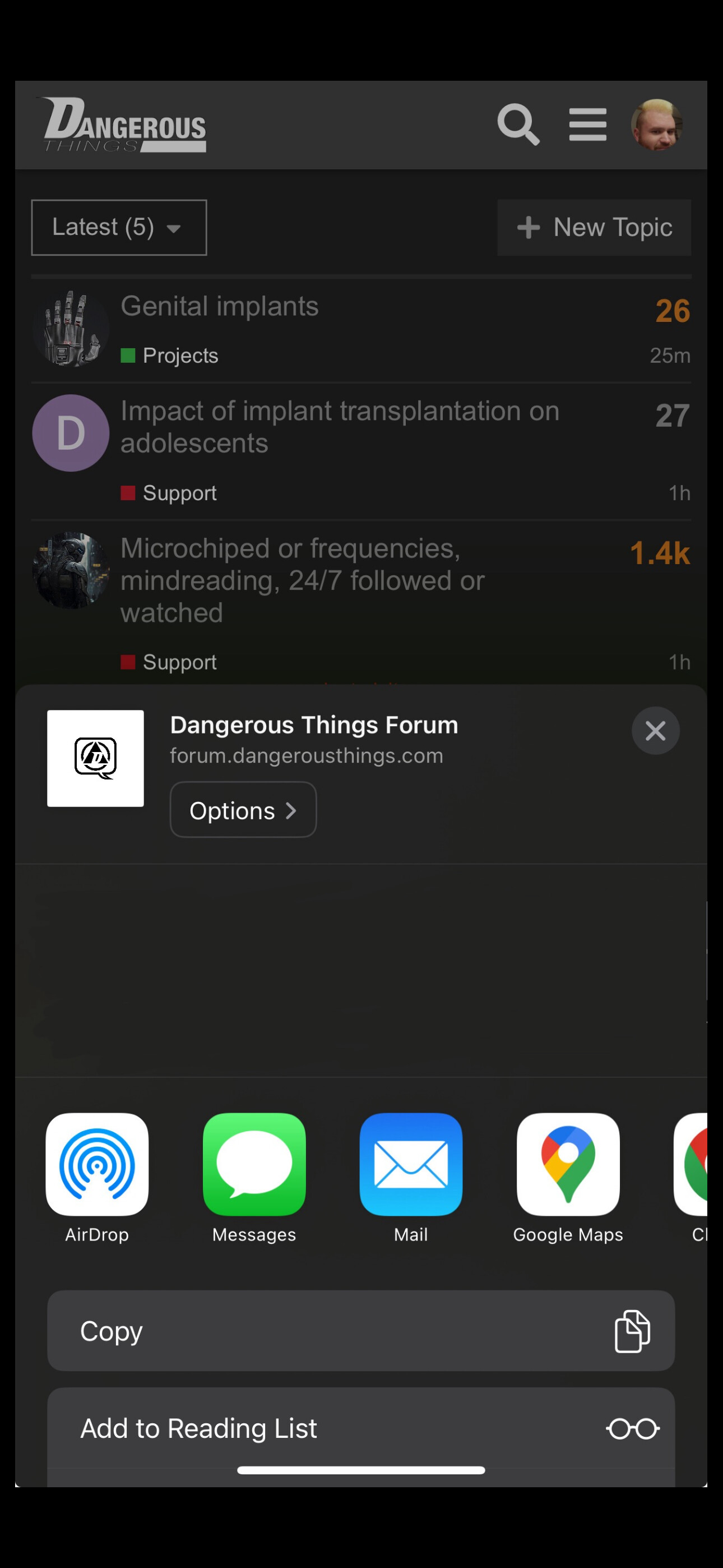The height and width of the screenshot is (1568, 723).
Task: Close the share sheet
Action: (x=655, y=730)
